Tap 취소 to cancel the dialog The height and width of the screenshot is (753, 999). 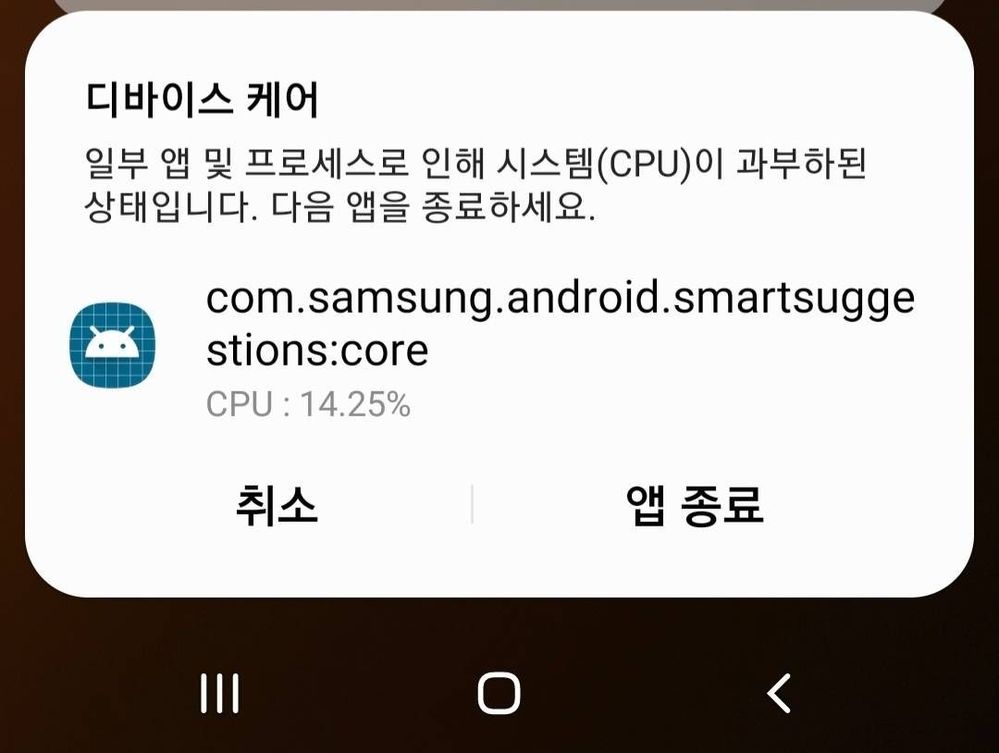point(277,506)
